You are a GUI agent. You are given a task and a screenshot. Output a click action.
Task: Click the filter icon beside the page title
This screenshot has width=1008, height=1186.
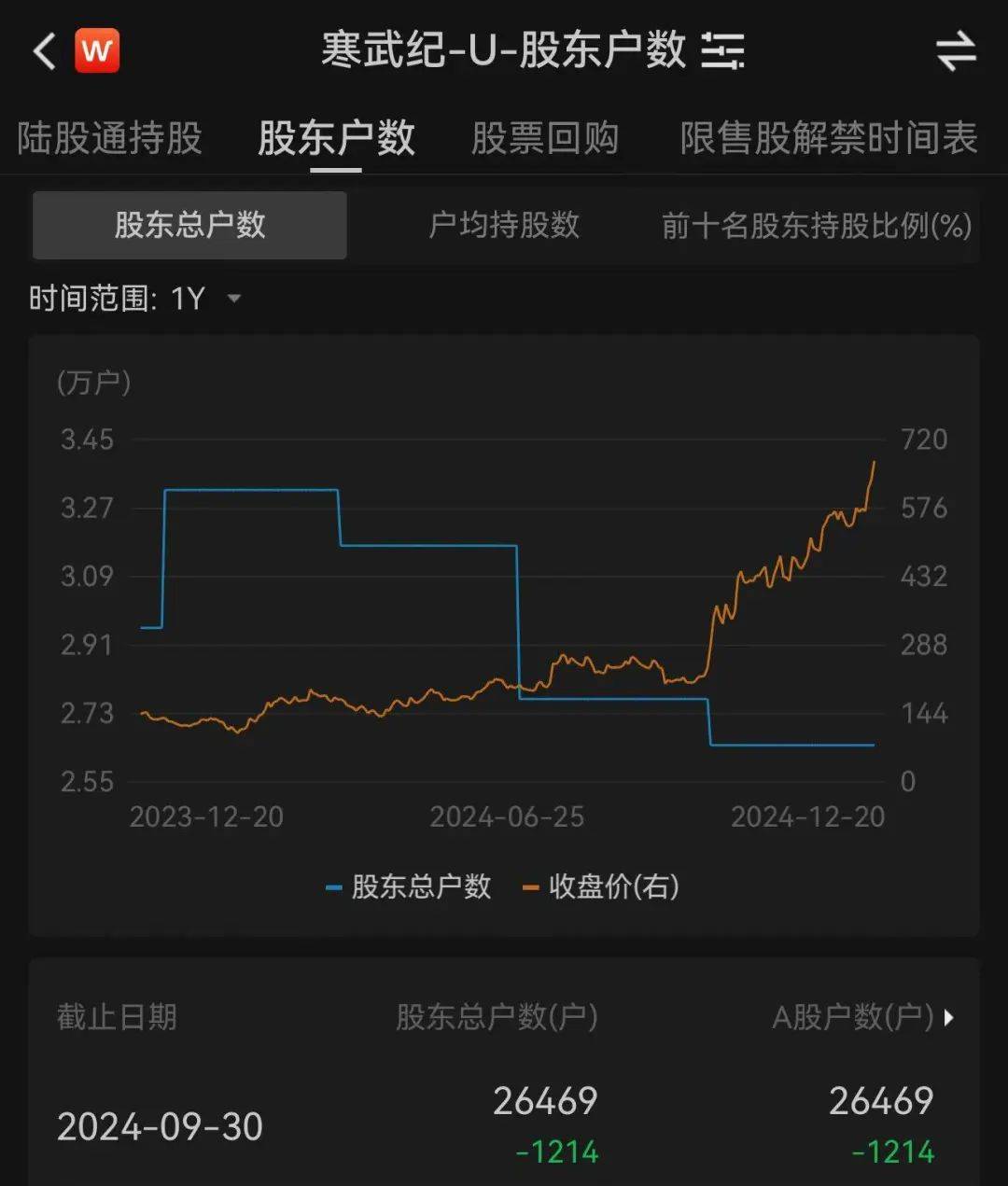pos(721,52)
